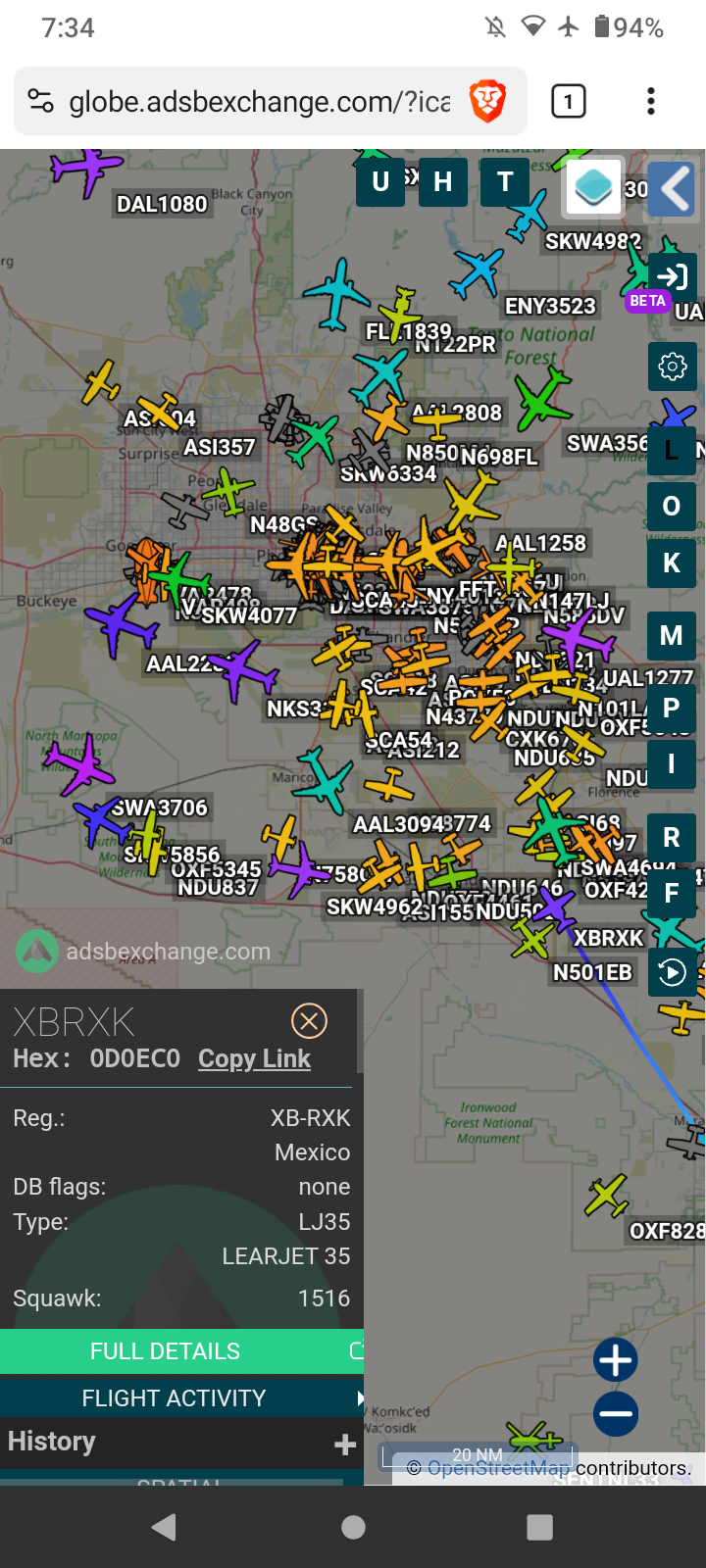This screenshot has width=706, height=1568.
Task: Zoom in with the plus button
Action: click(x=616, y=1360)
